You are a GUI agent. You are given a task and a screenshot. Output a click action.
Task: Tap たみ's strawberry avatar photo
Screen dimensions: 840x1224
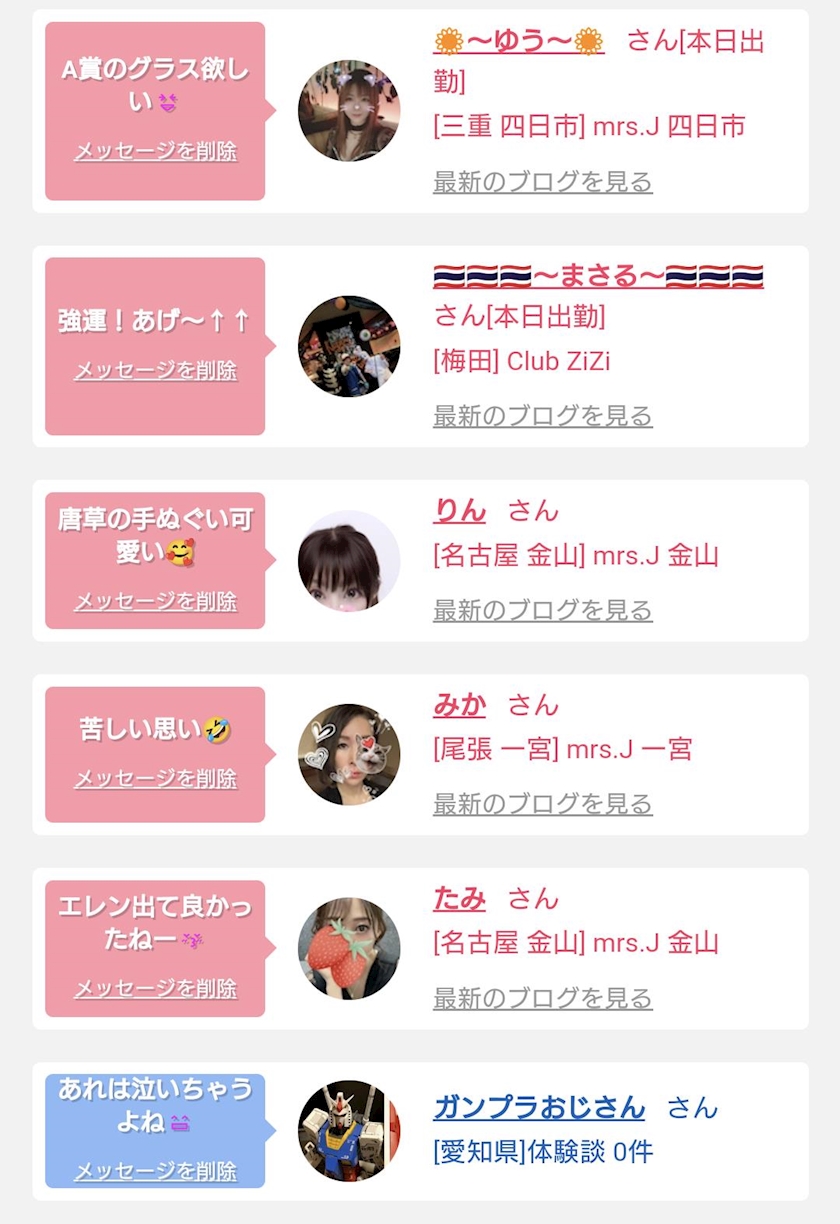click(349, 948)
